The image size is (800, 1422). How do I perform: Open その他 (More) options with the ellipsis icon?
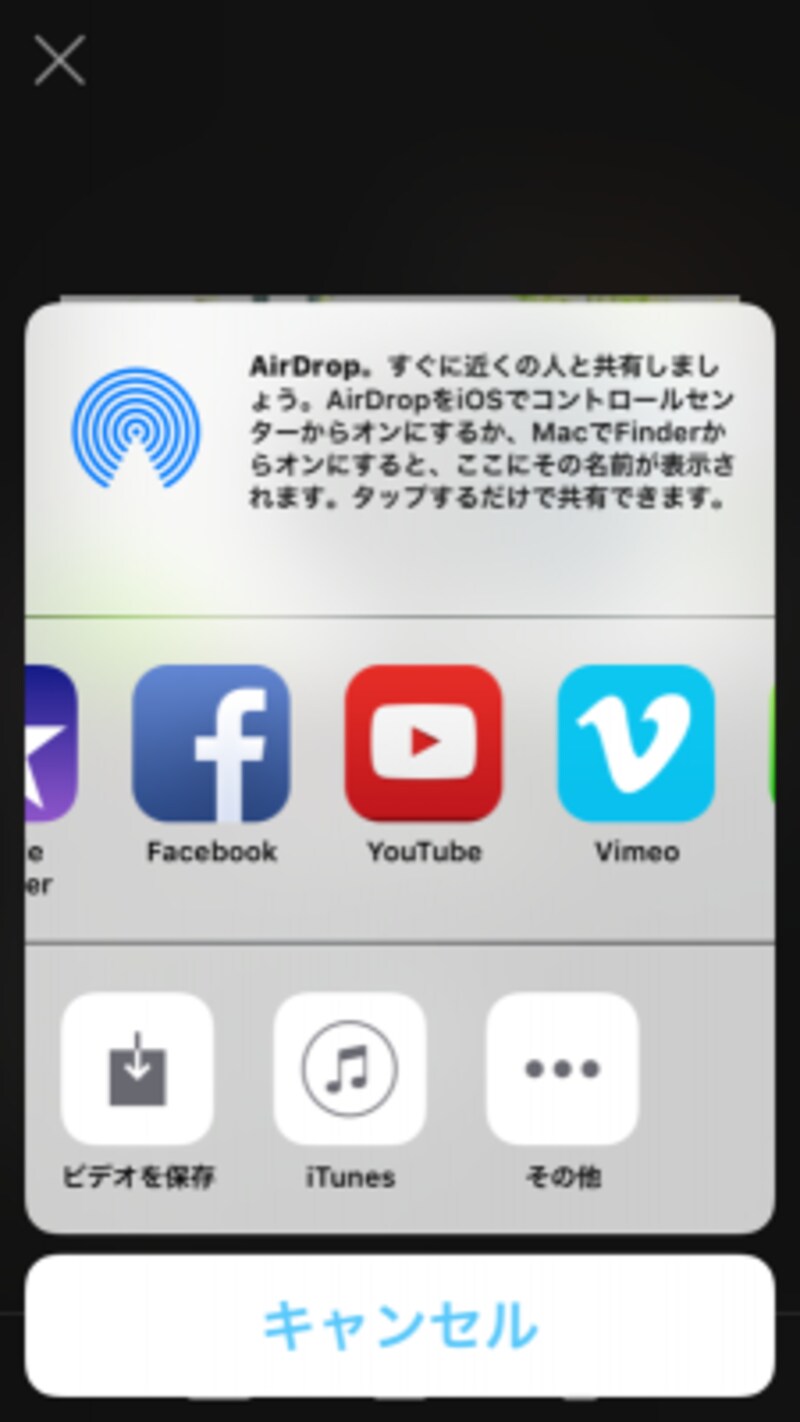click(562, 1070)
